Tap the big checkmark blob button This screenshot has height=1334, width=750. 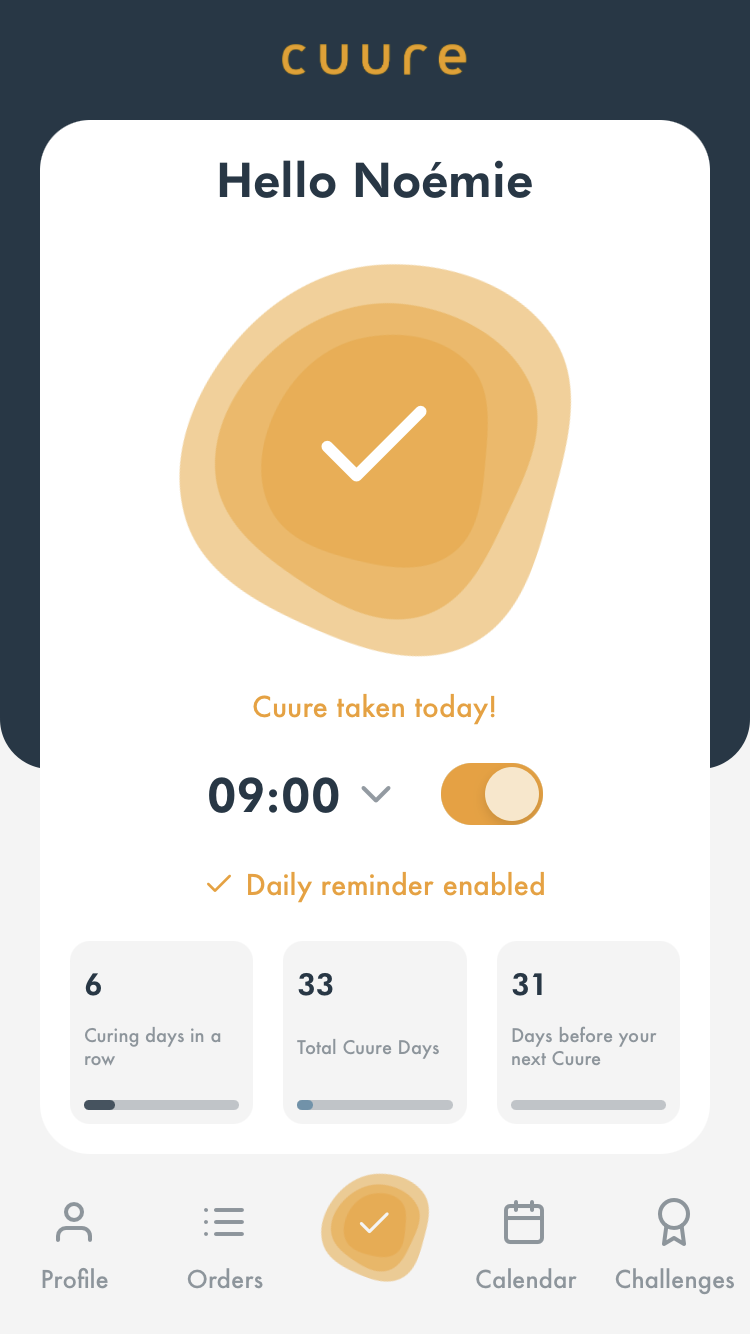coord(375,460)
